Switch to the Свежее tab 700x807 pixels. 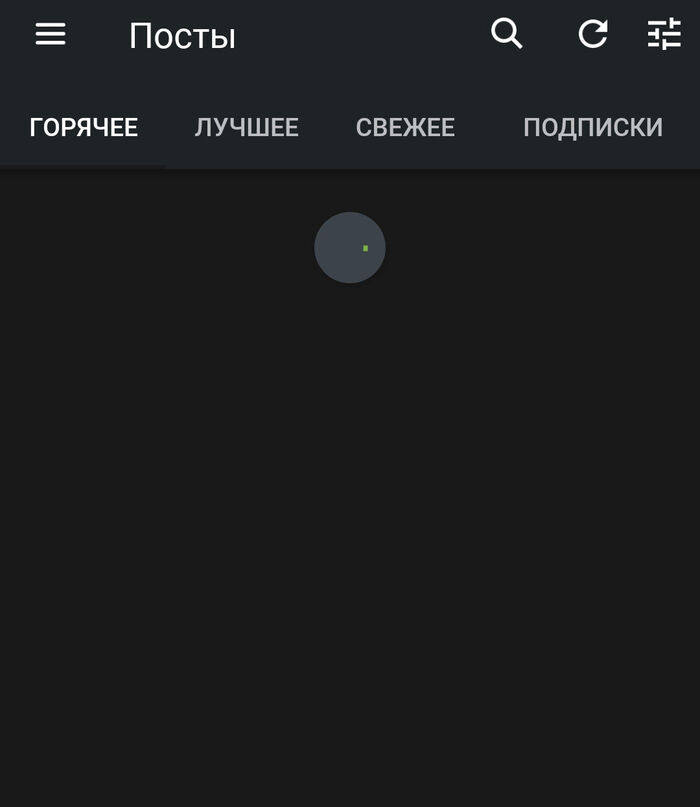405,128
